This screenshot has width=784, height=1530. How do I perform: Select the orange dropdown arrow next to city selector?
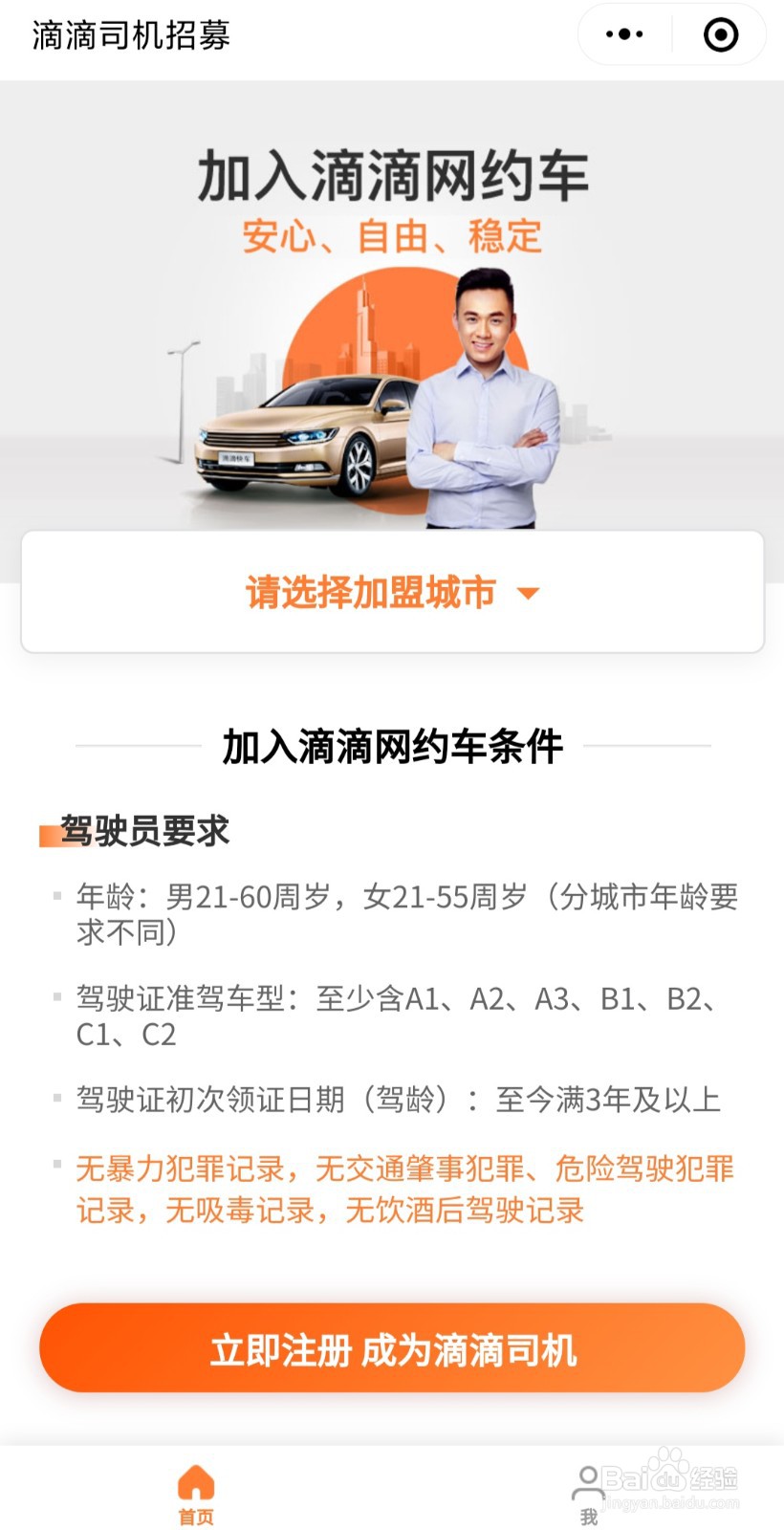tap(530, 593)
